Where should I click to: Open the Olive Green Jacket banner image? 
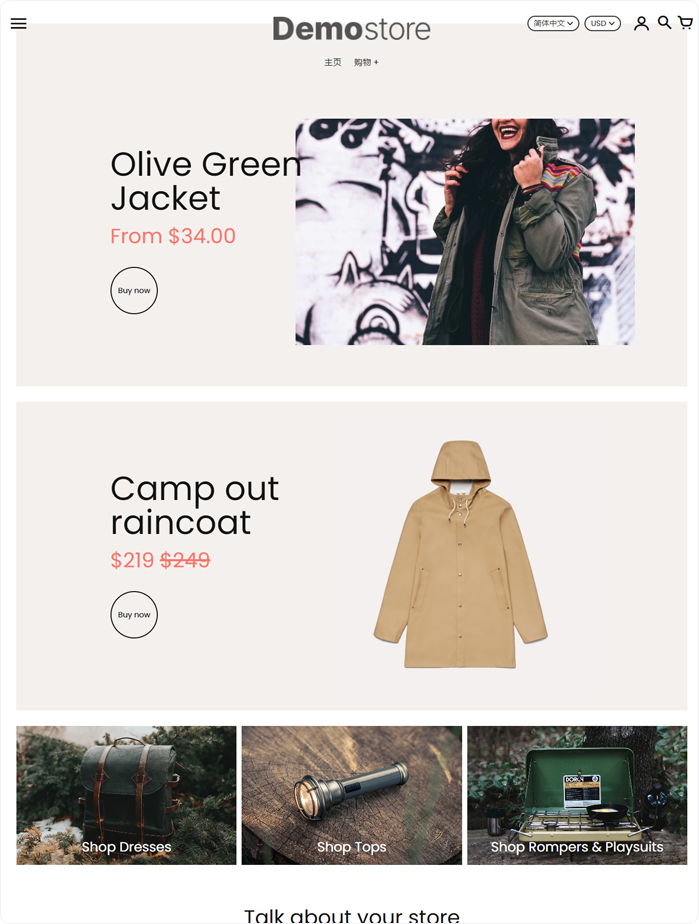[465, 232]
